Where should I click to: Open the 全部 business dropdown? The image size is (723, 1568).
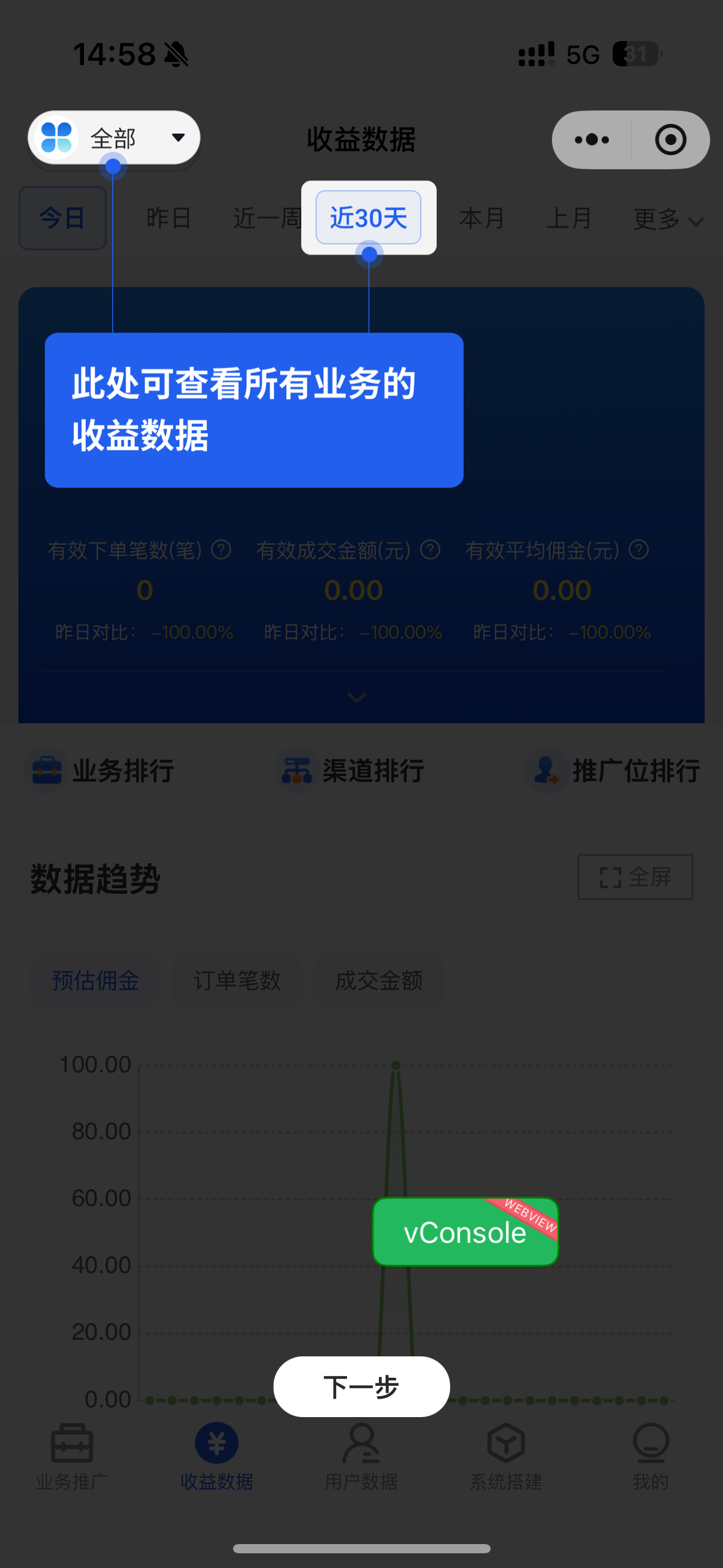[x=114, y=138]
